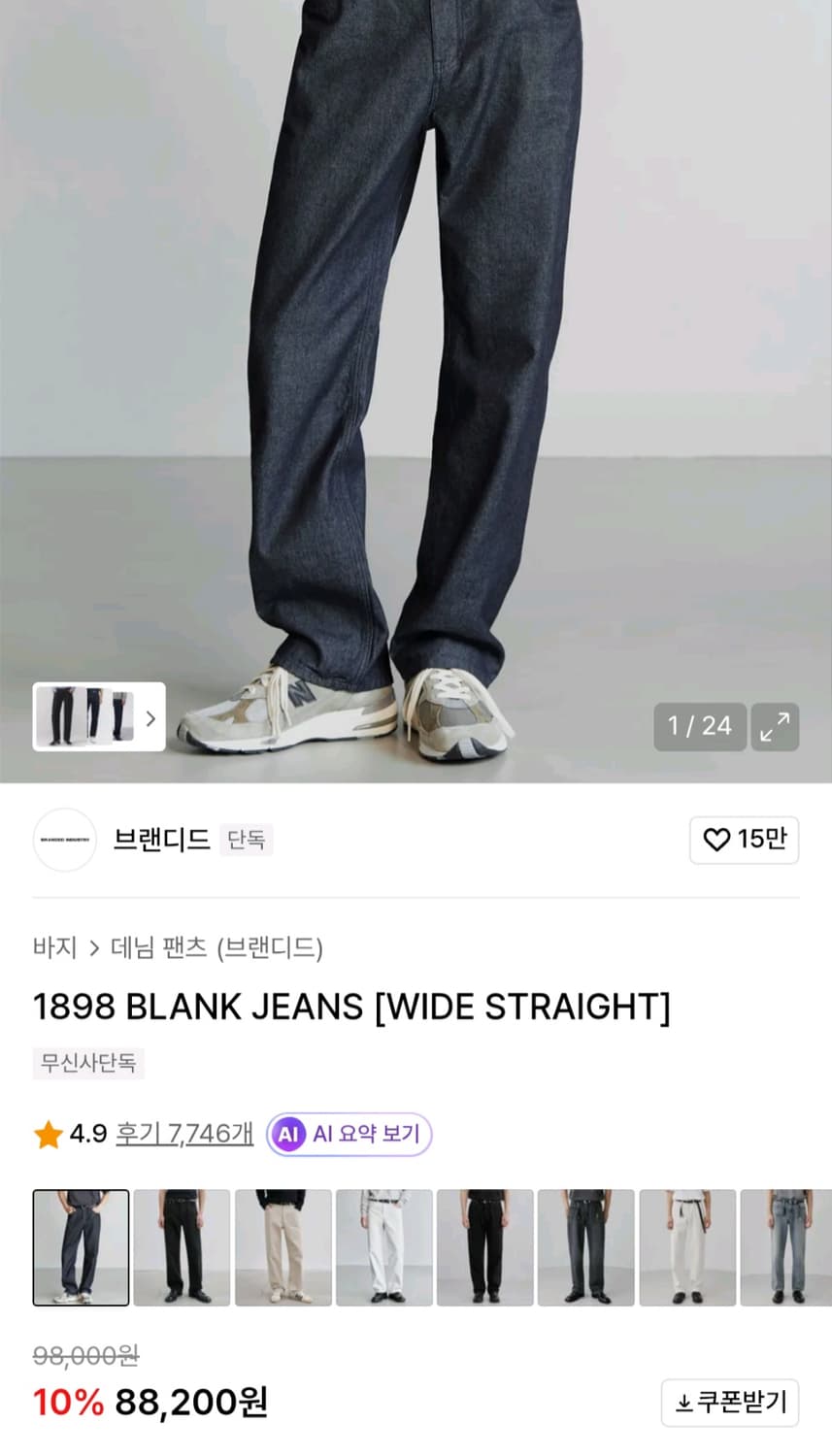Click the fullscreen expand icon on the photo
The width and height of the screenshot is (832, 1456).
775,726
